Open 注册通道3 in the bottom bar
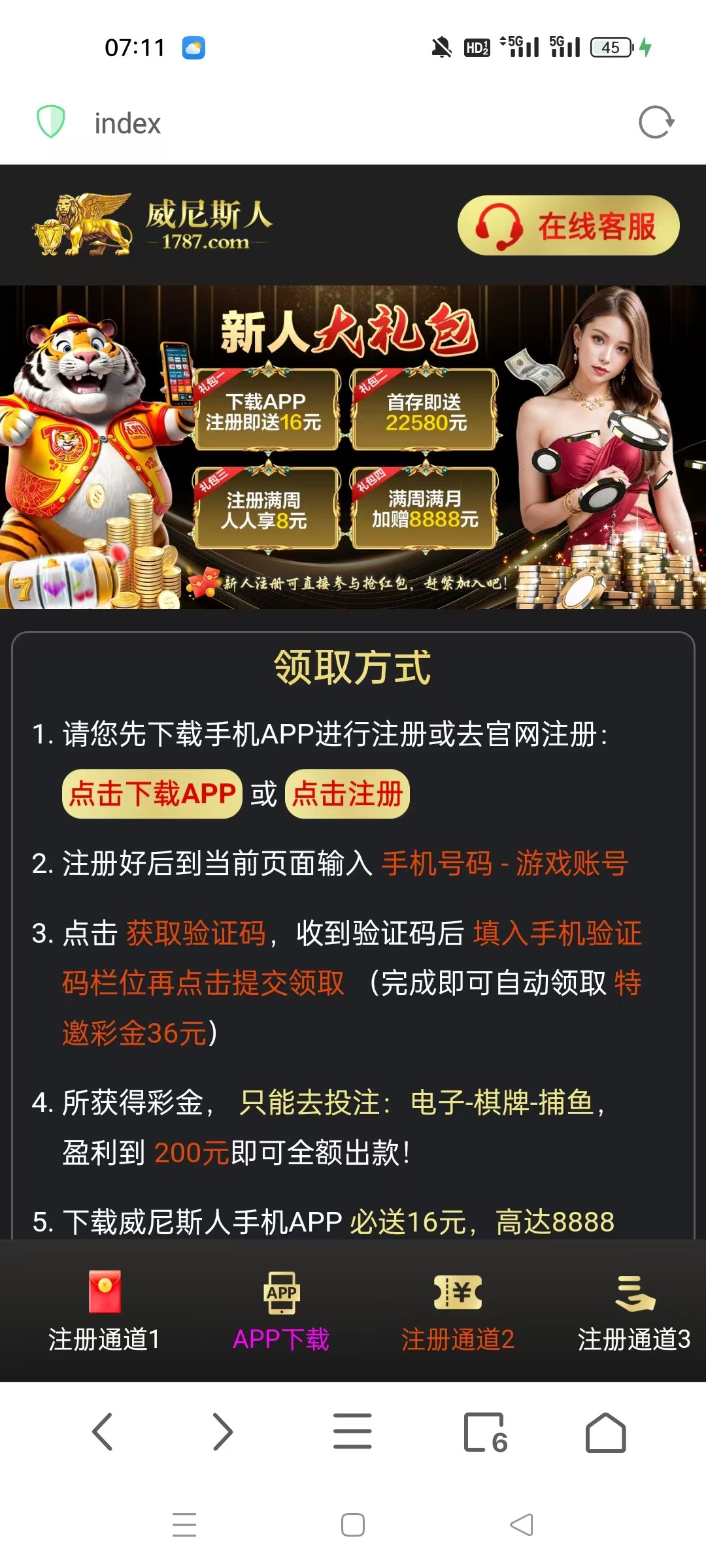This screenshot has width=706, height=1568. [633, 1310]
